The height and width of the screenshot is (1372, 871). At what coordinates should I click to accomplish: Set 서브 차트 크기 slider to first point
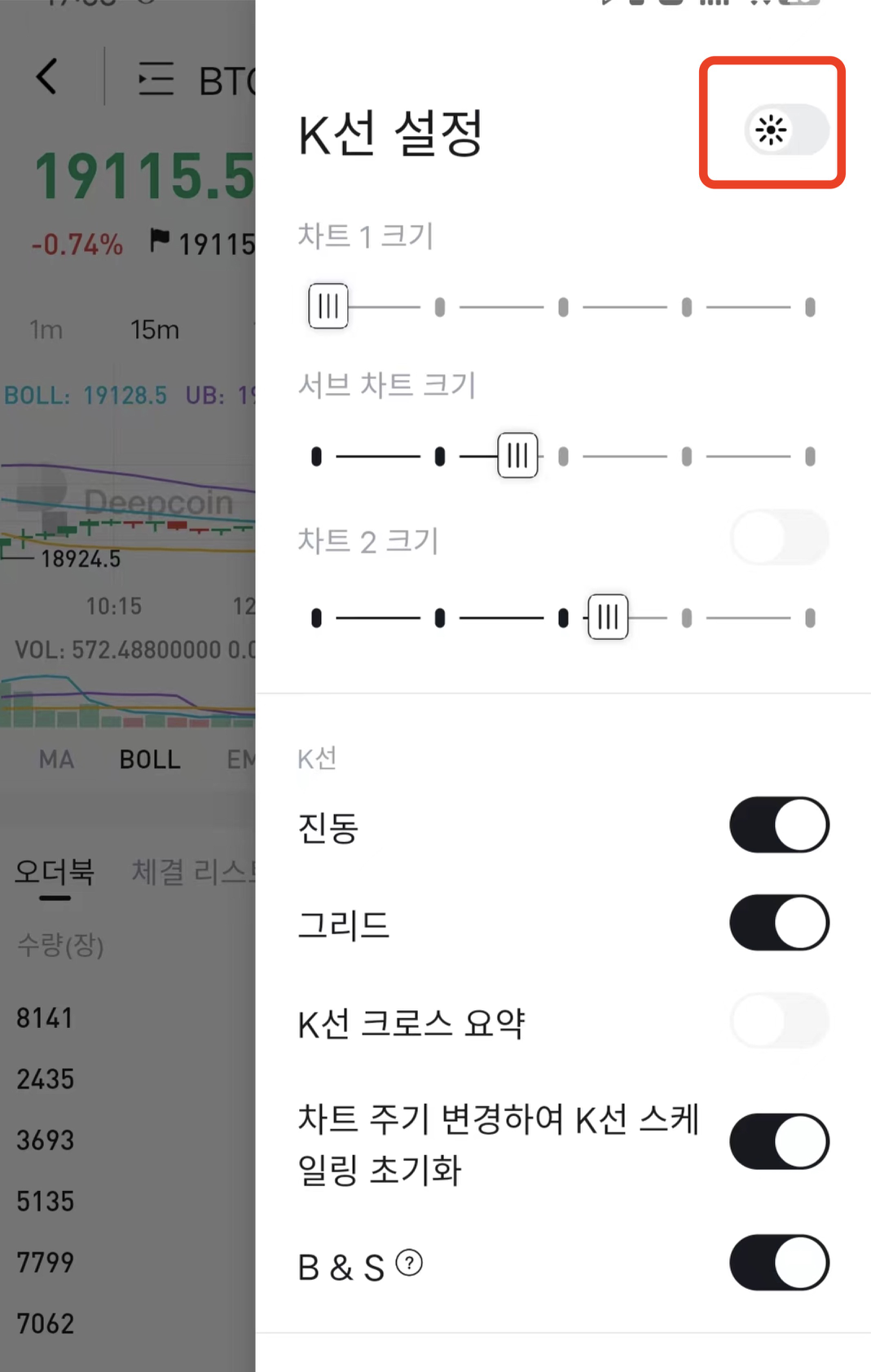pyautogui.click(x=317, y=457)
